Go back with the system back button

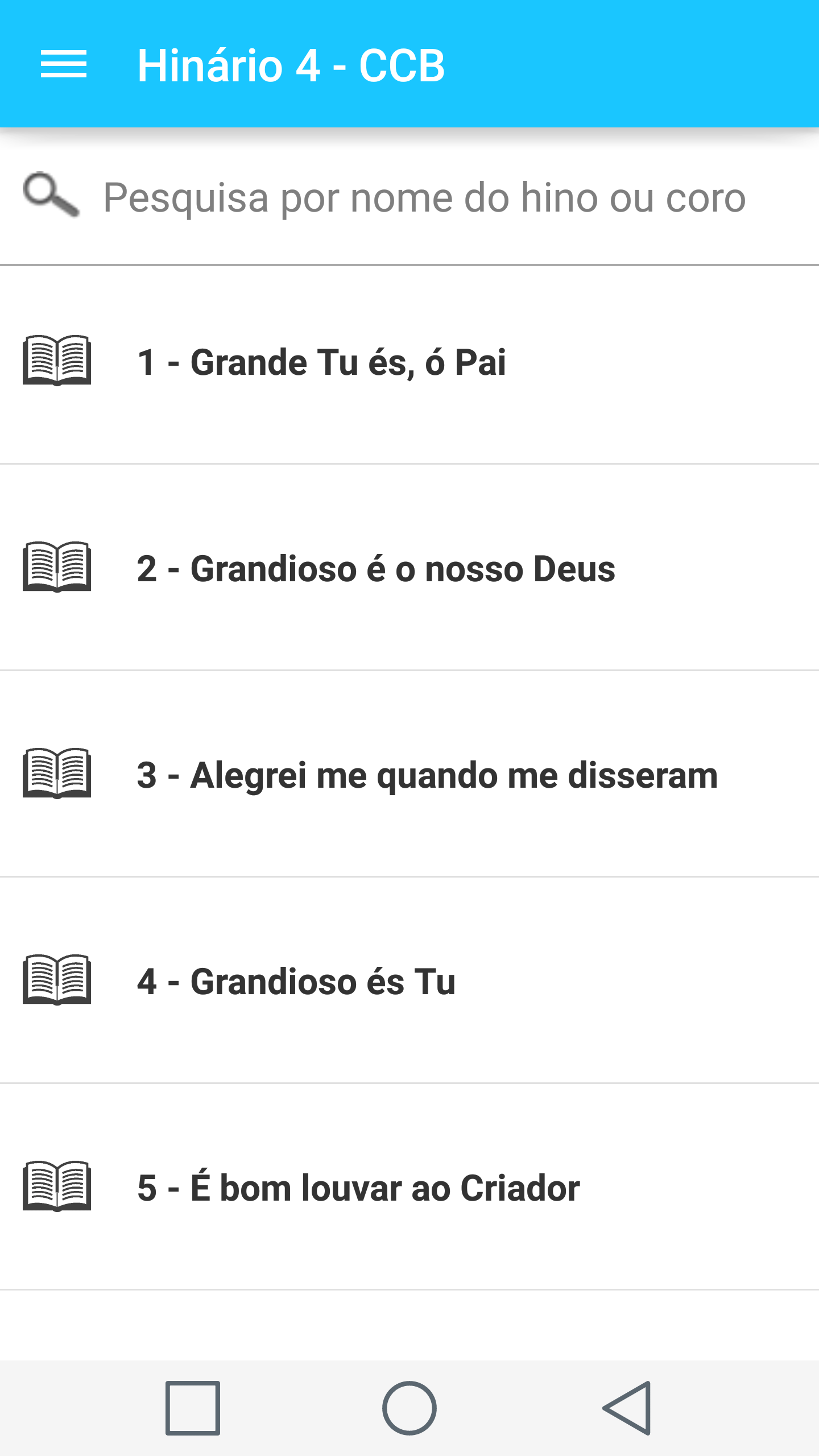(626, 1408)
